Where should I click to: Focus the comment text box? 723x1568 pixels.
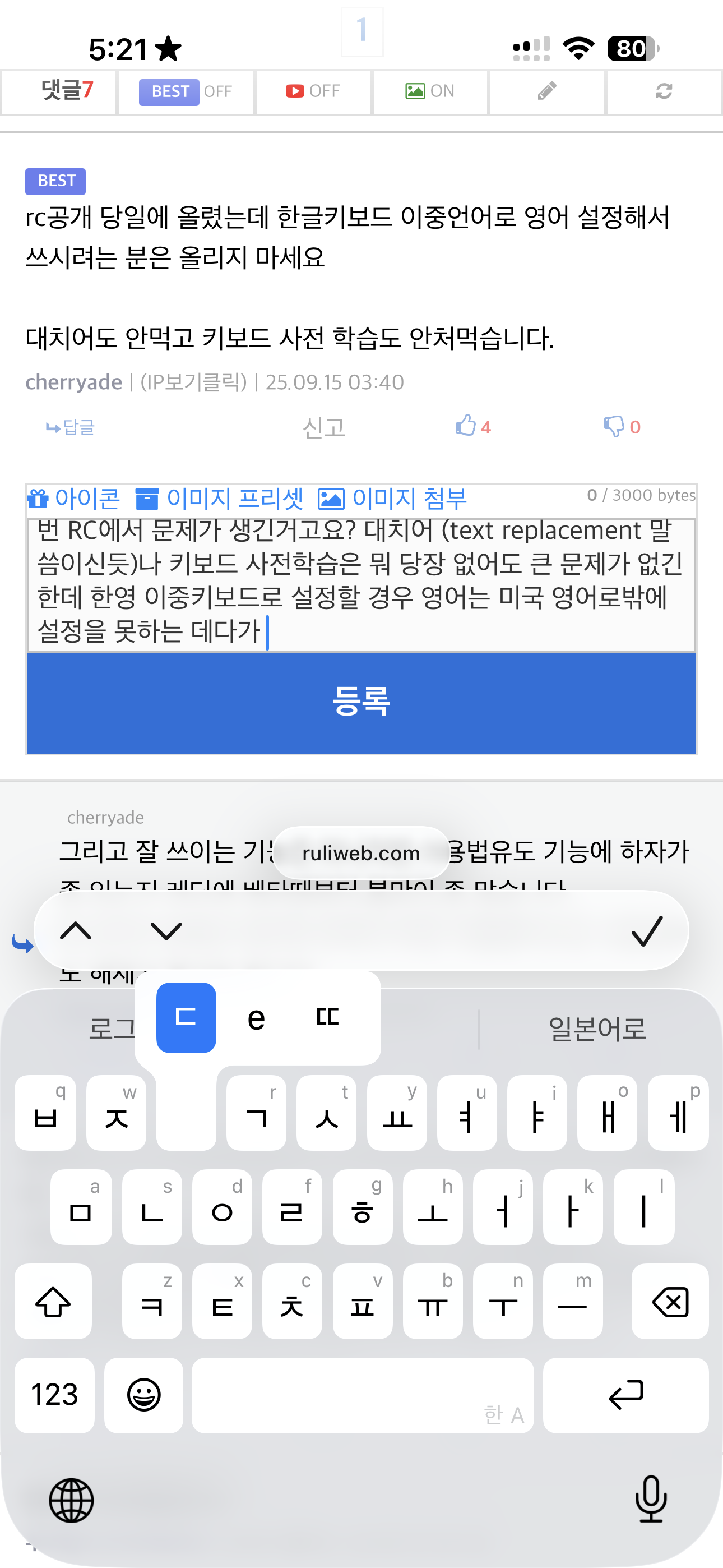click(x=360, y=584)
